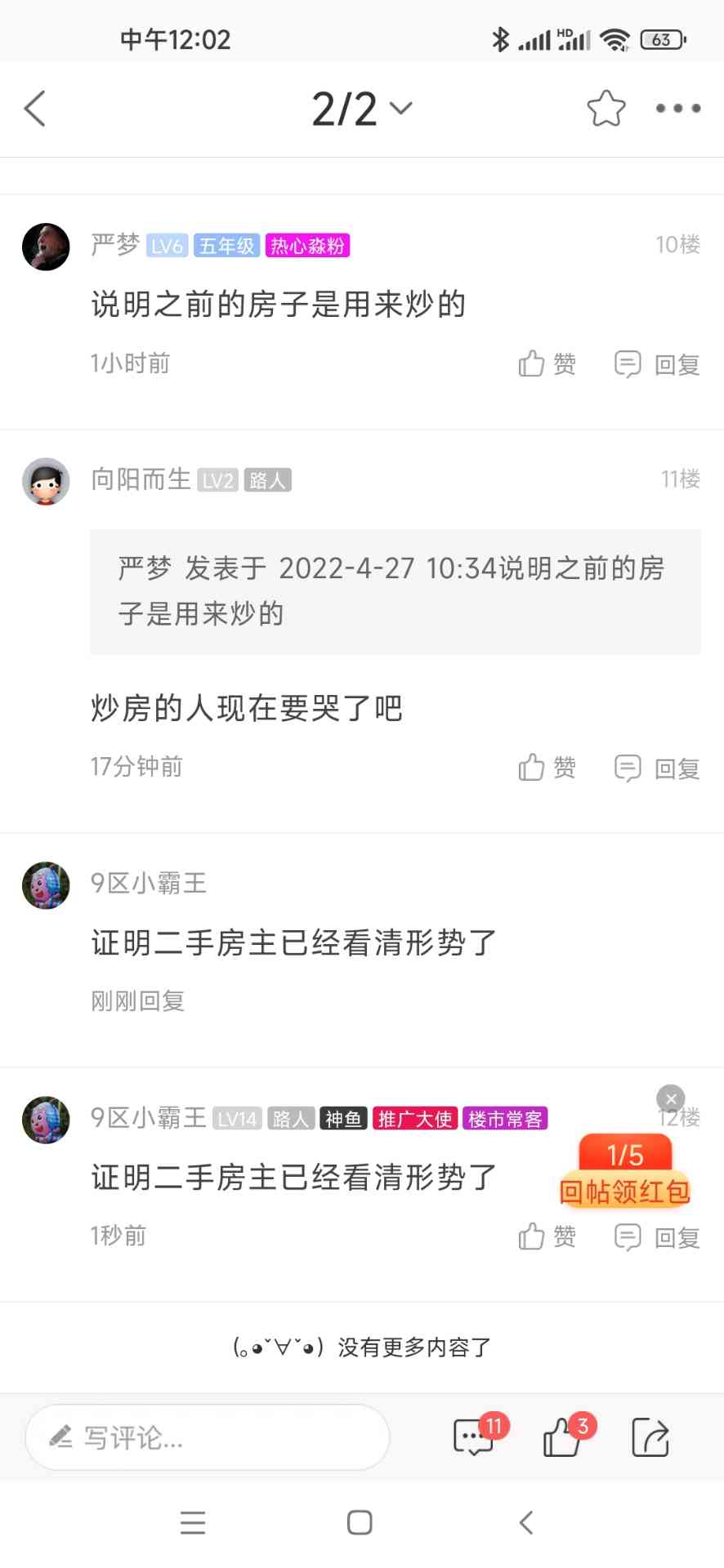
Task: Like the comment posted 1秒前
Action: pos(547,1236)
